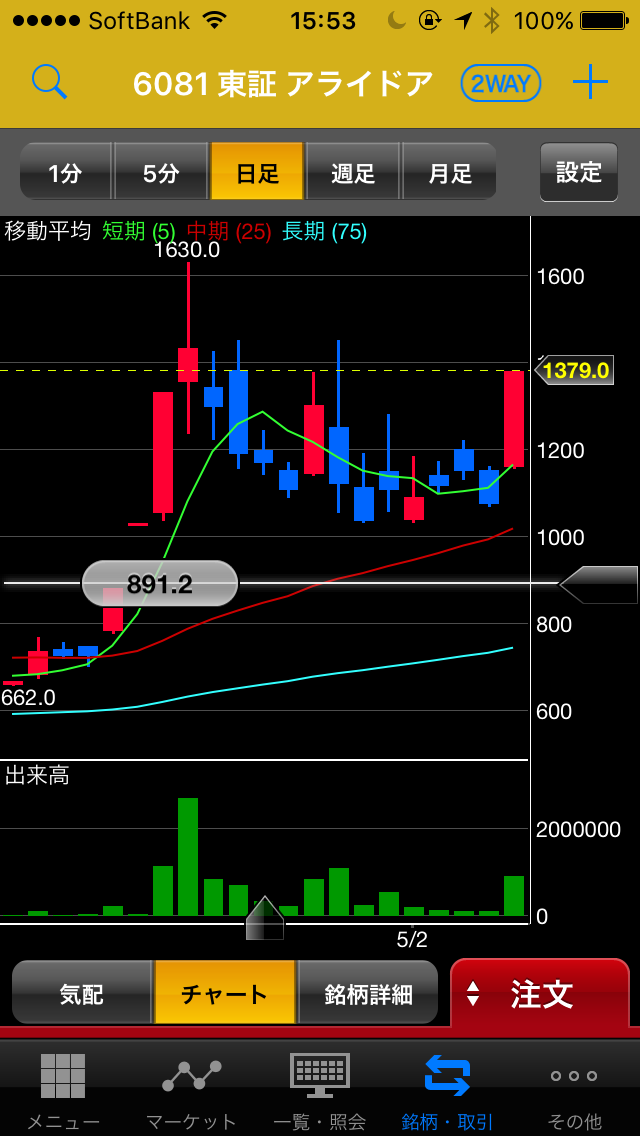Open the stock search magnifier
Viewport: 640px width, 1136px height.
(49, 82)
